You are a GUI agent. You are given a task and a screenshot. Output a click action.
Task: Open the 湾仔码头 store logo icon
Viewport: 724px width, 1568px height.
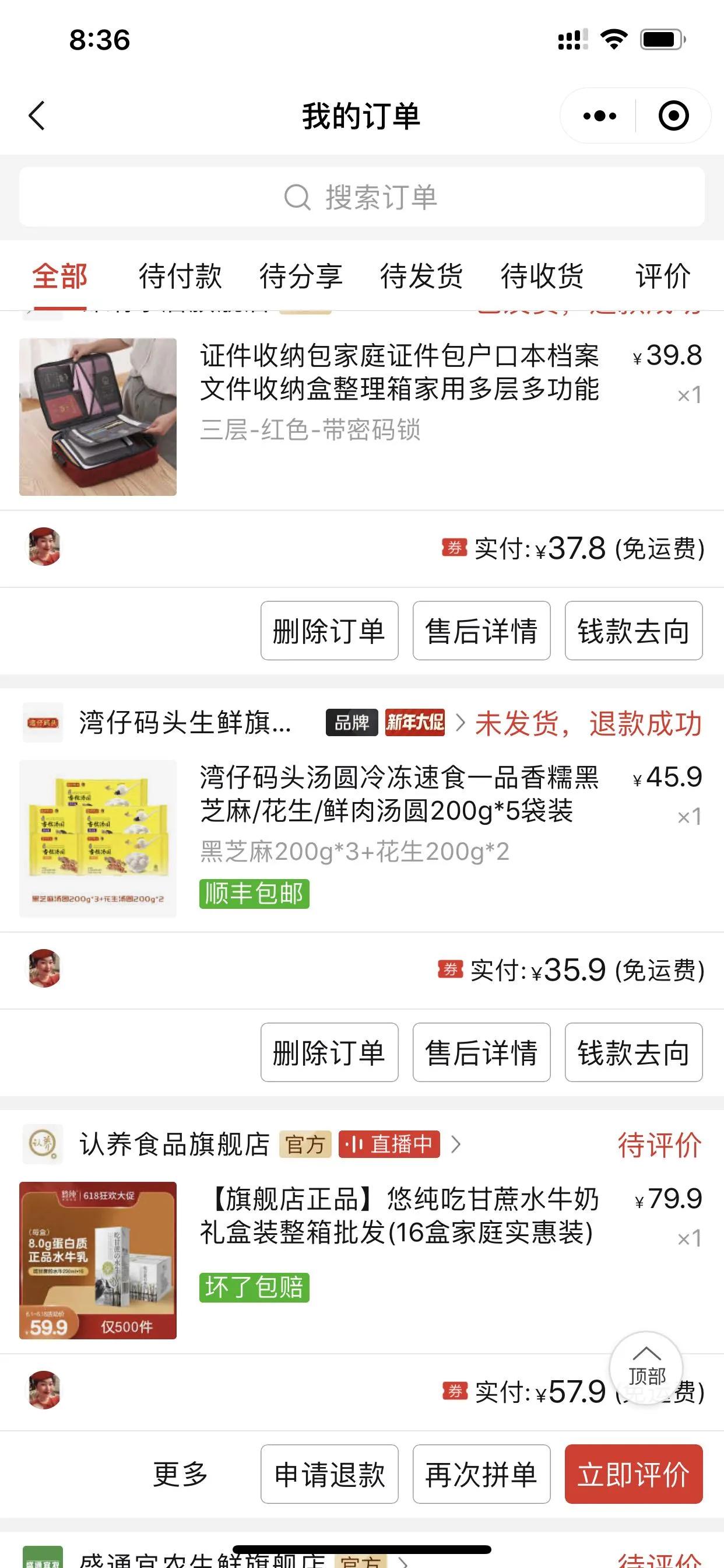click(x=43, y=726)
